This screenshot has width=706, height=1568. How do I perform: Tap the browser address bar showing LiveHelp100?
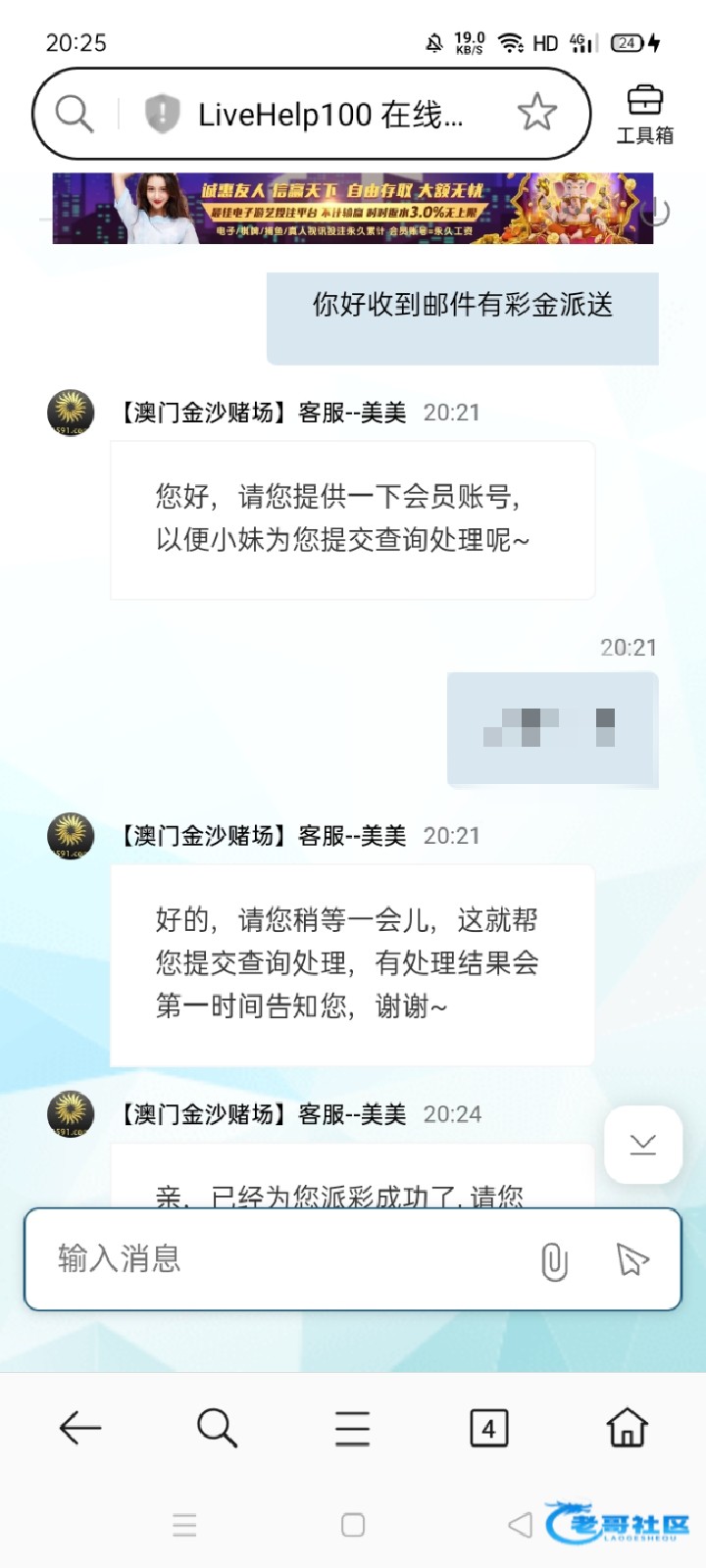pyautogui.click(x=312, y=114)
